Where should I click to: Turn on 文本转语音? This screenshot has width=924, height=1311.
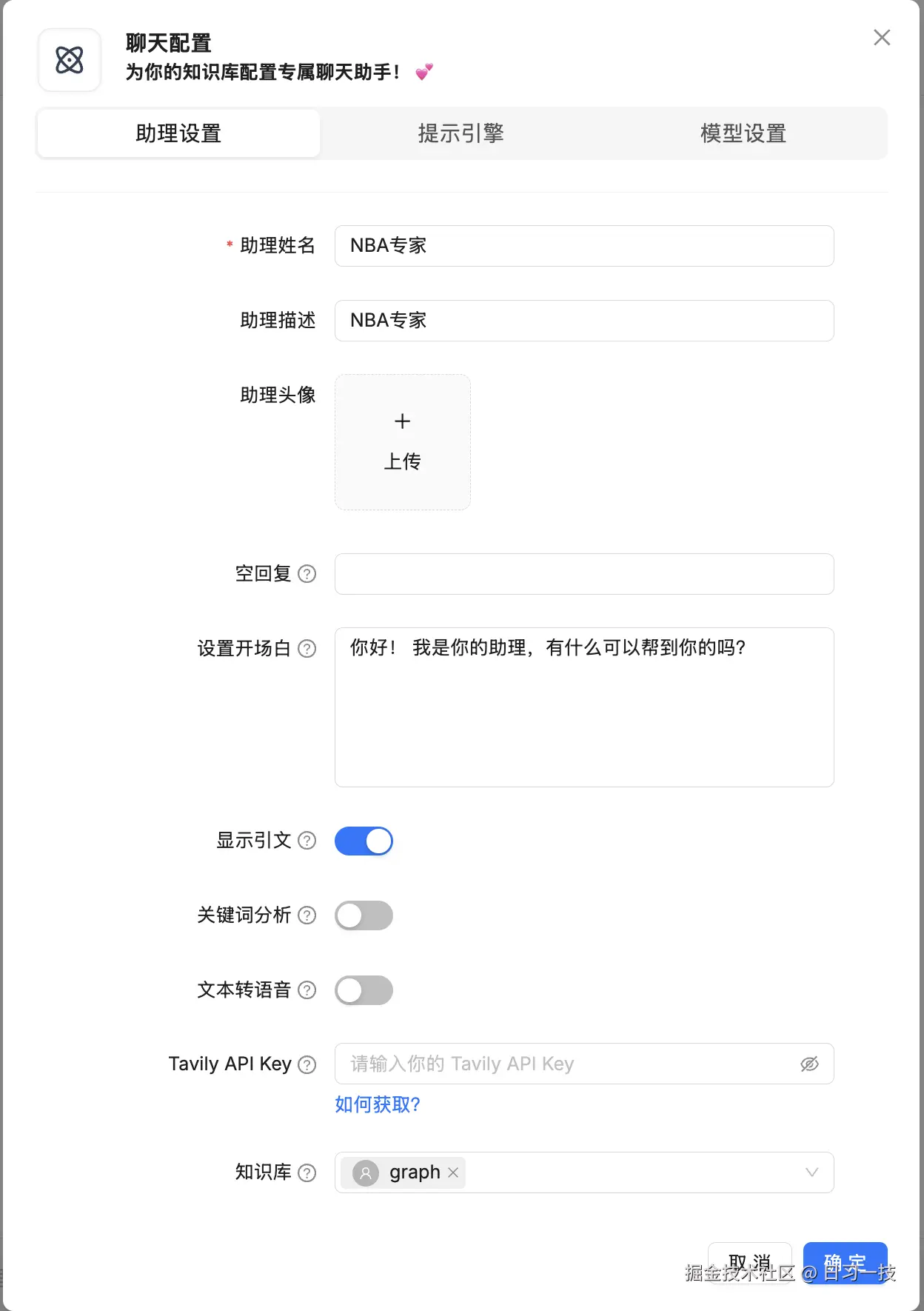tap(364, 990)
